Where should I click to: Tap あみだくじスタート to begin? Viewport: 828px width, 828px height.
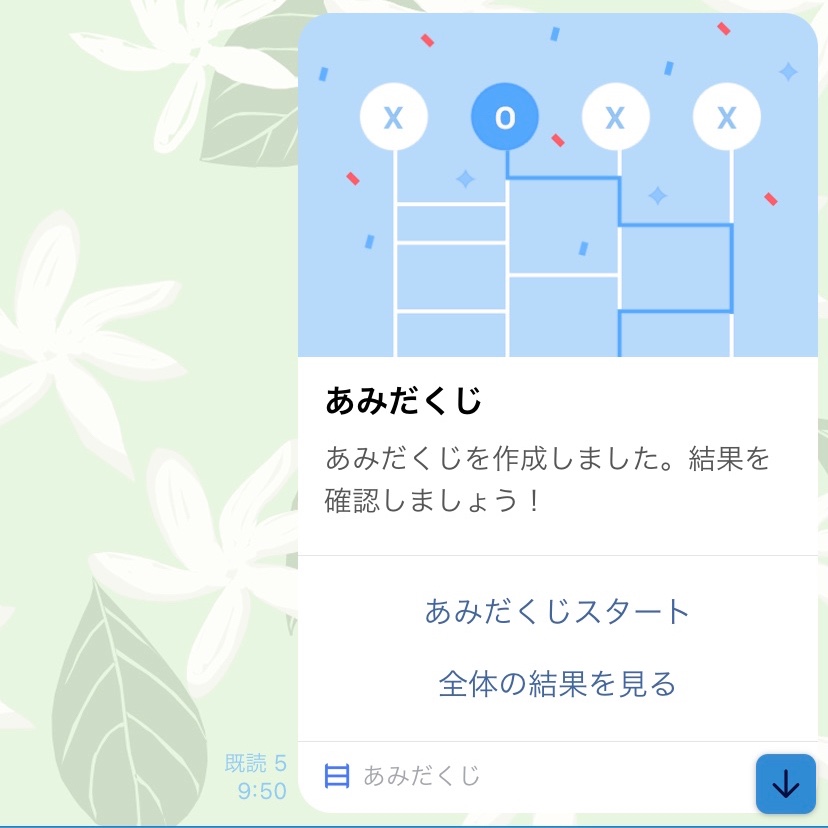coord(557,611)
